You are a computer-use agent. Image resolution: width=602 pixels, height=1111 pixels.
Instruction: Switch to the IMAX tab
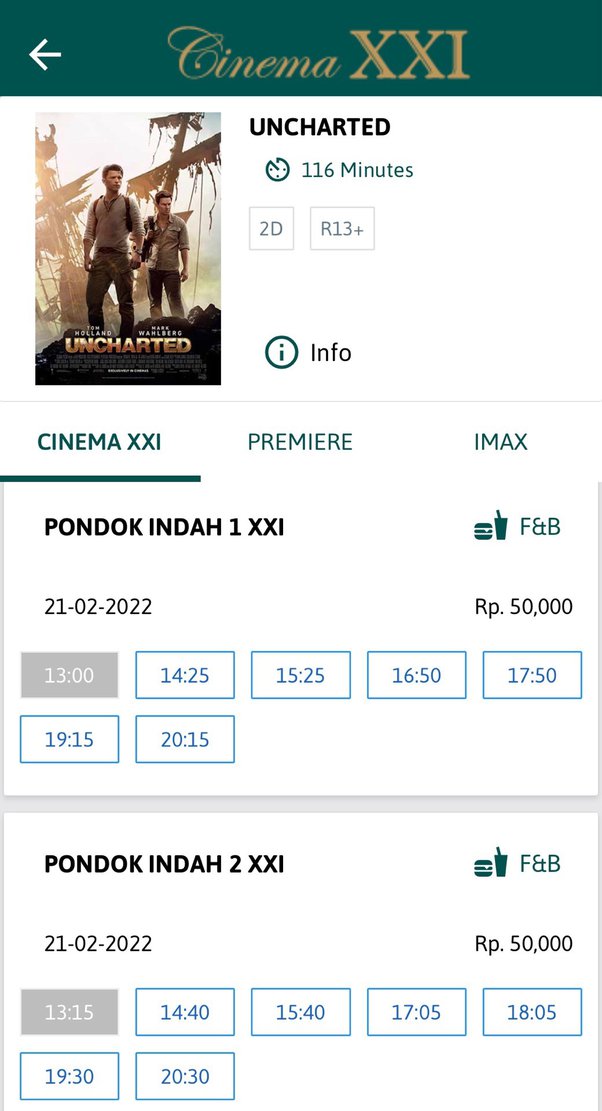click(x=500, y=442)
